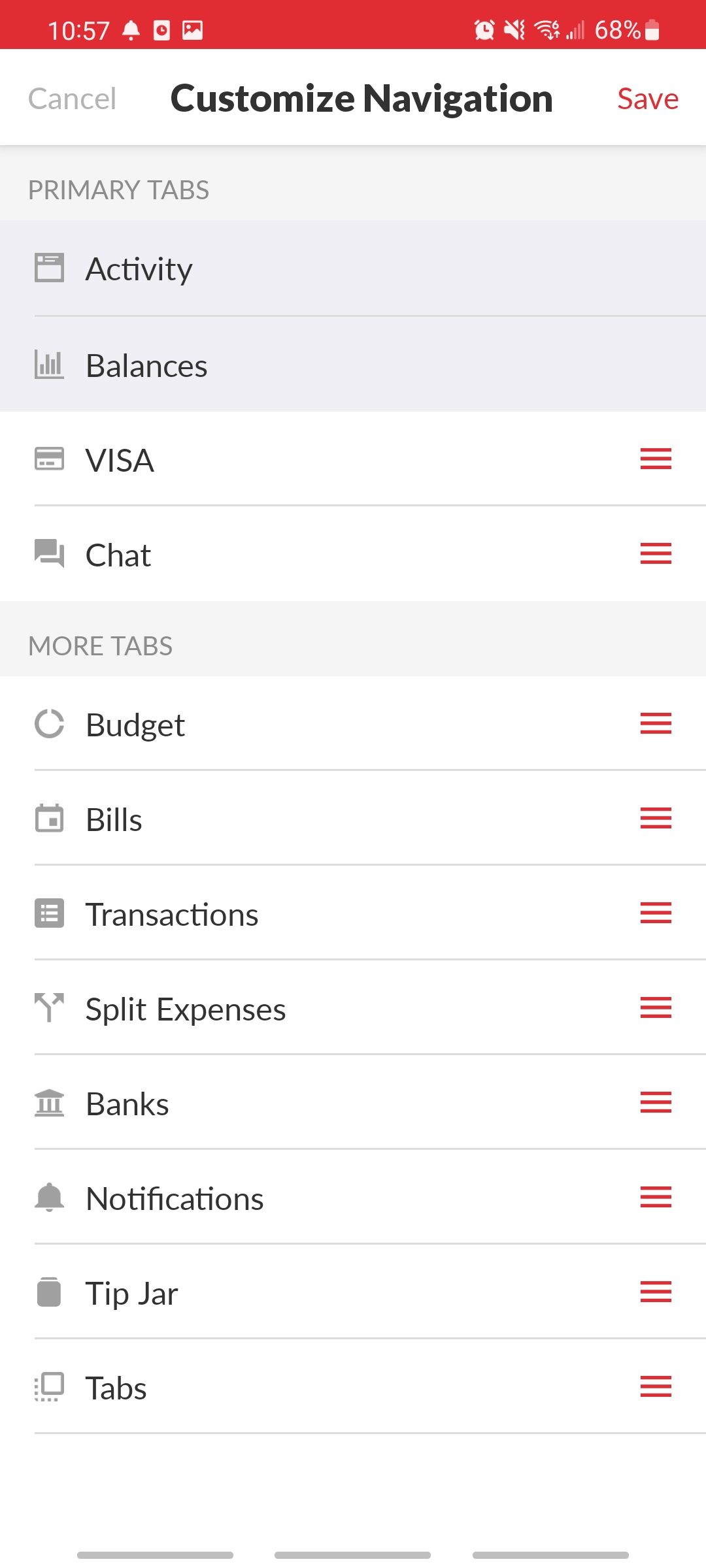Cancel navigation customization

click(72, 99)
